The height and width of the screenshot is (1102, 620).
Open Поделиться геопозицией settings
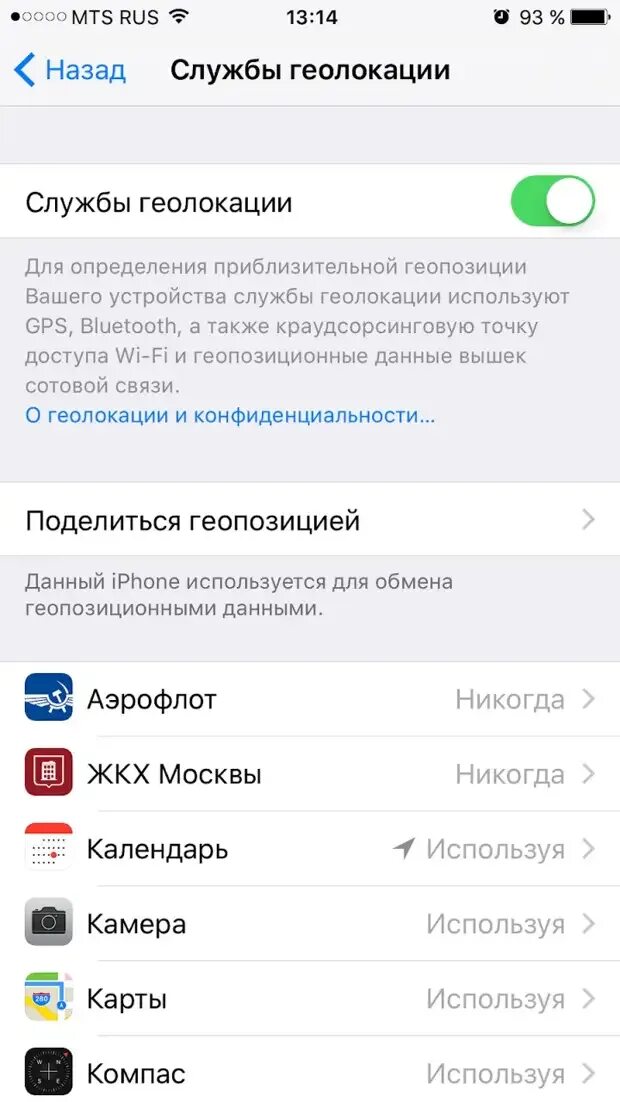(310, 520)
